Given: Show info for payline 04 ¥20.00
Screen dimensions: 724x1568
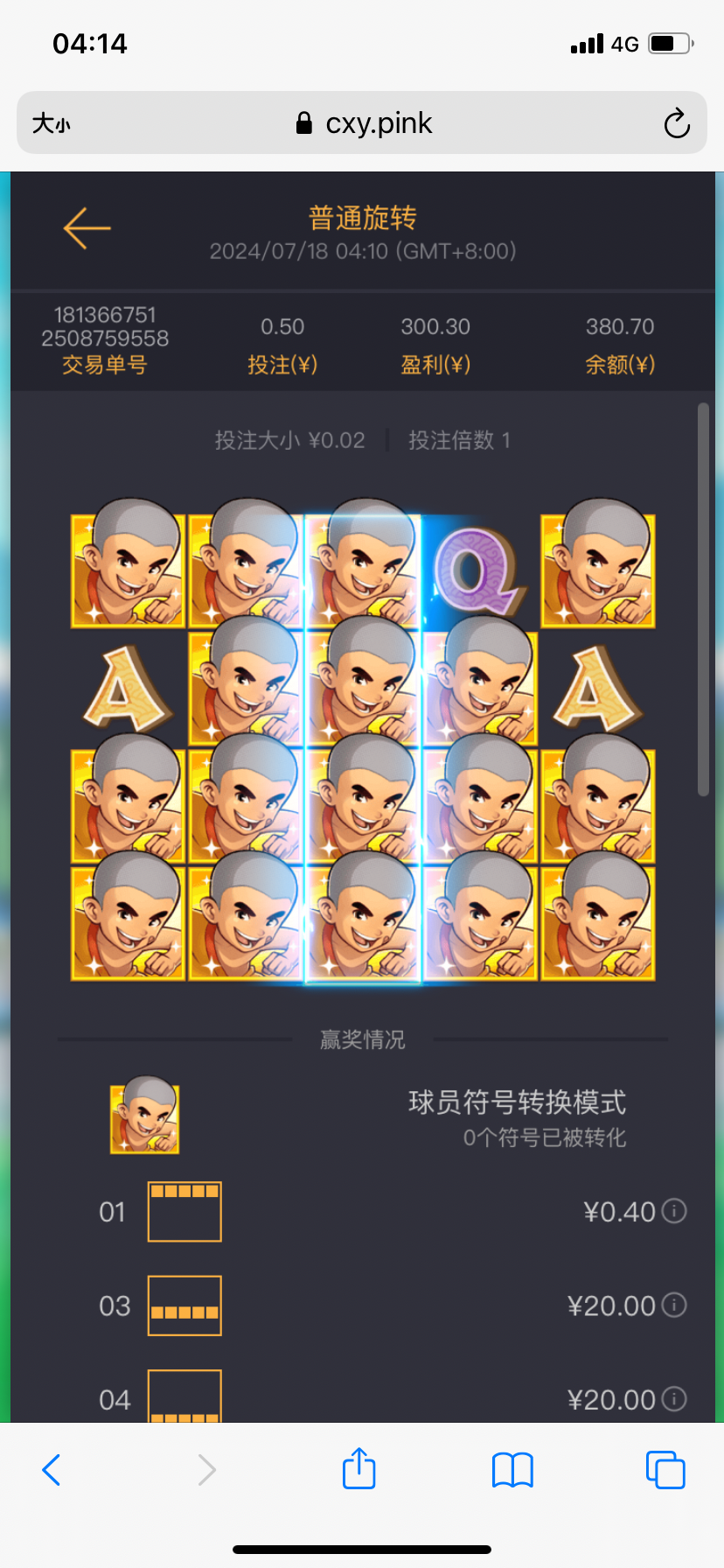Looking at the screenshot, I should click(674, 1398).
